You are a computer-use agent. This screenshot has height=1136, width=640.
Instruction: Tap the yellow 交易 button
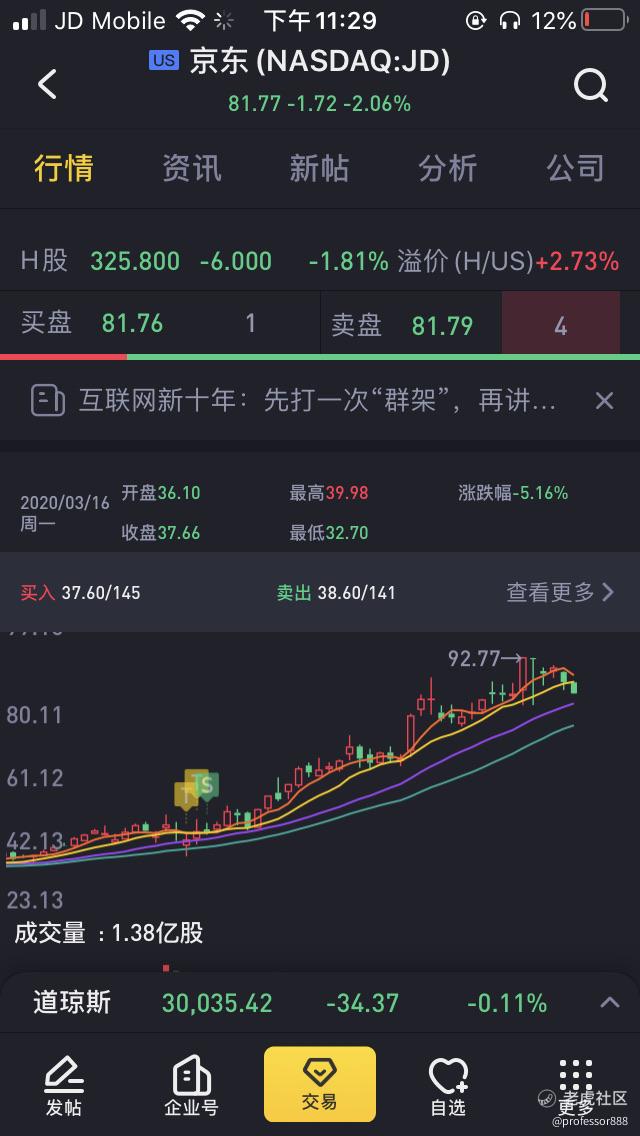pyautogui.click(x=320, y=1084)
